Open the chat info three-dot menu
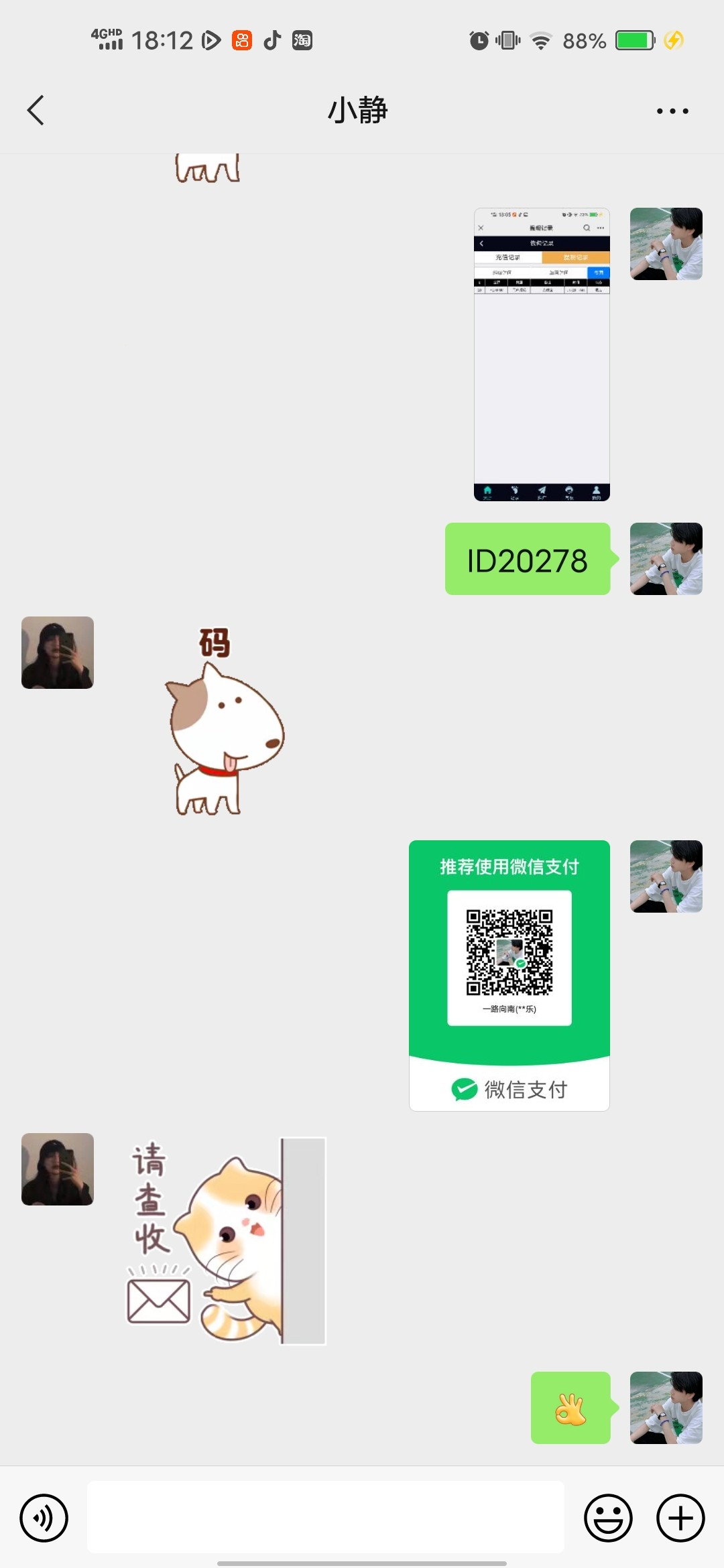724x1568 pixels. tap(672, 111)
